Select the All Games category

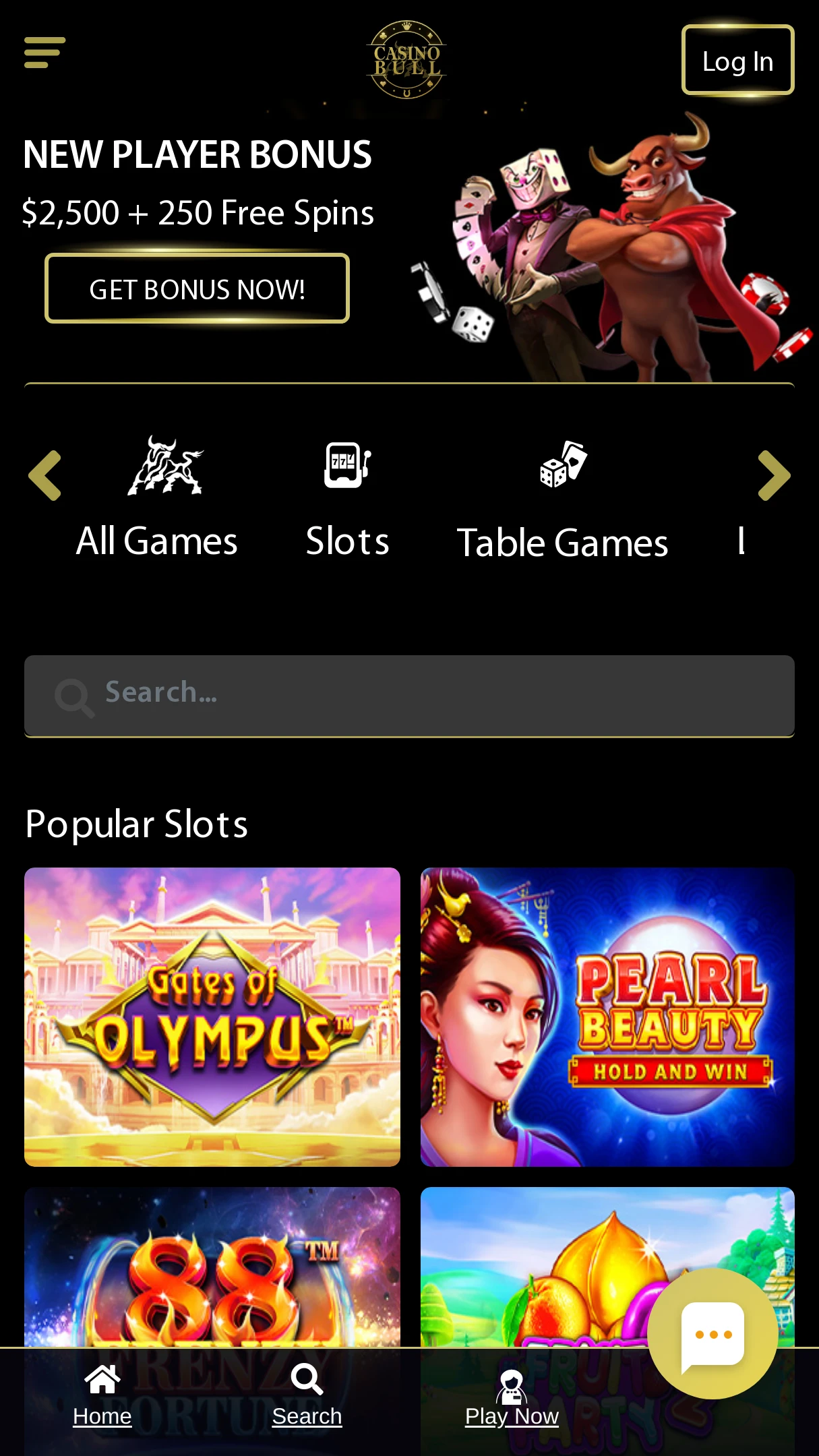tap(157, 498)
